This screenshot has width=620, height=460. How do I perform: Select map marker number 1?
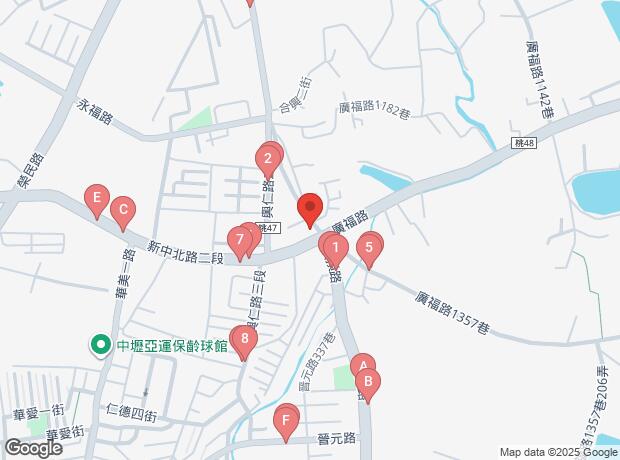pyautogui.click(x=336, y=247)
